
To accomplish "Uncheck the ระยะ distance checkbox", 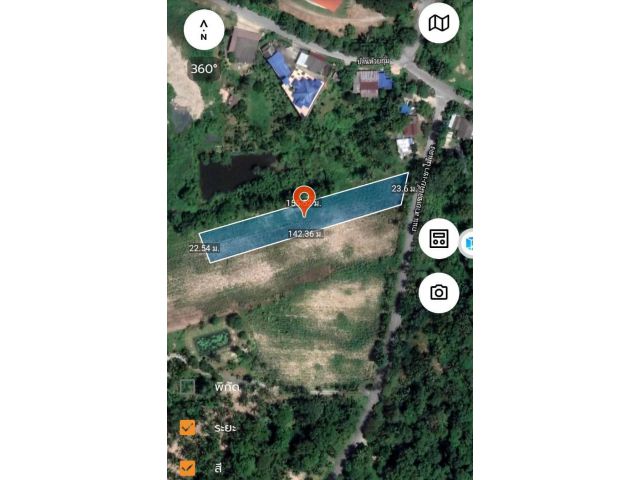I will [x=187, y=427].
